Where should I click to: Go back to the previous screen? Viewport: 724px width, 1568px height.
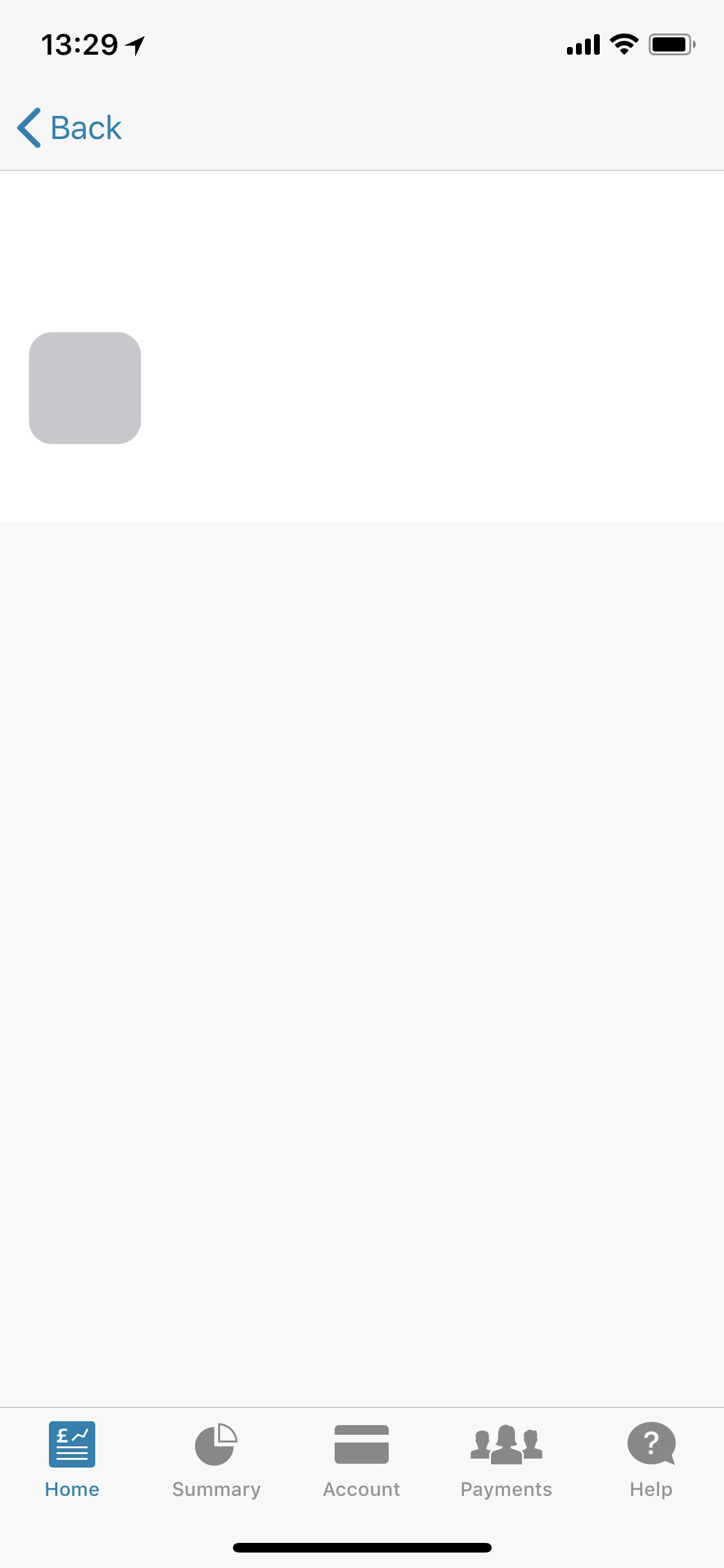(x=70, y=127)
